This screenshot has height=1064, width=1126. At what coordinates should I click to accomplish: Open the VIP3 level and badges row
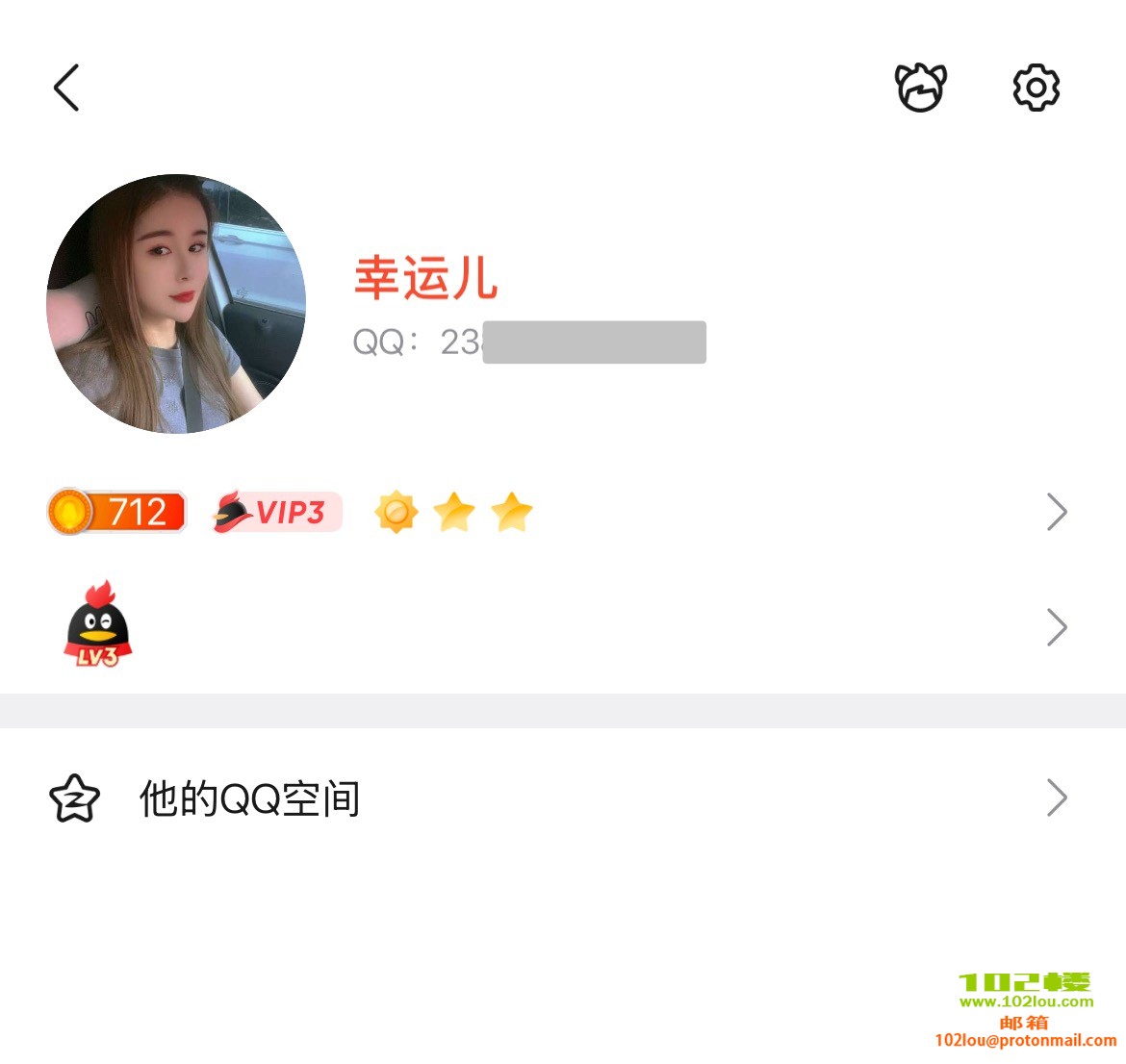pos(563,512)
